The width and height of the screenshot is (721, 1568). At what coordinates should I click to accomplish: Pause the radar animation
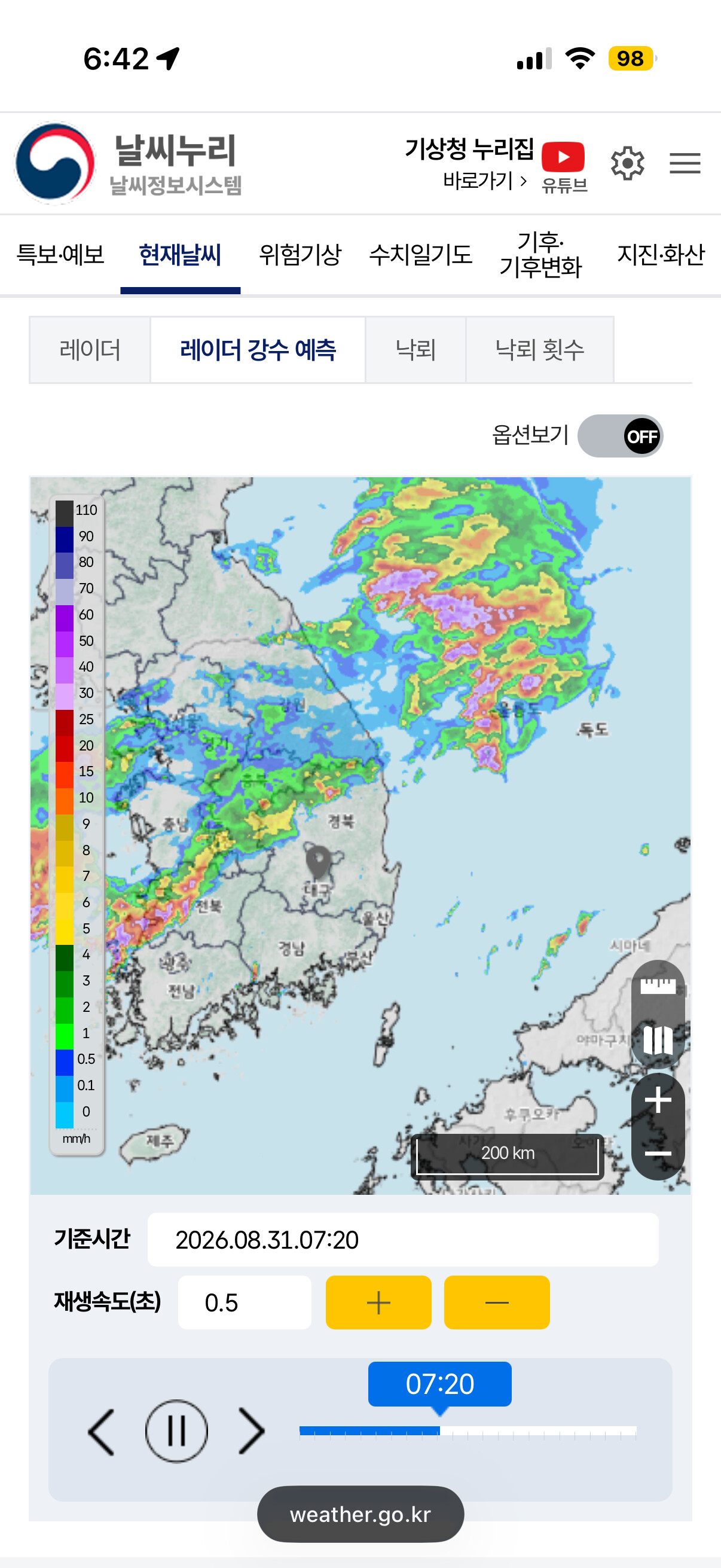coord(176,1430)
